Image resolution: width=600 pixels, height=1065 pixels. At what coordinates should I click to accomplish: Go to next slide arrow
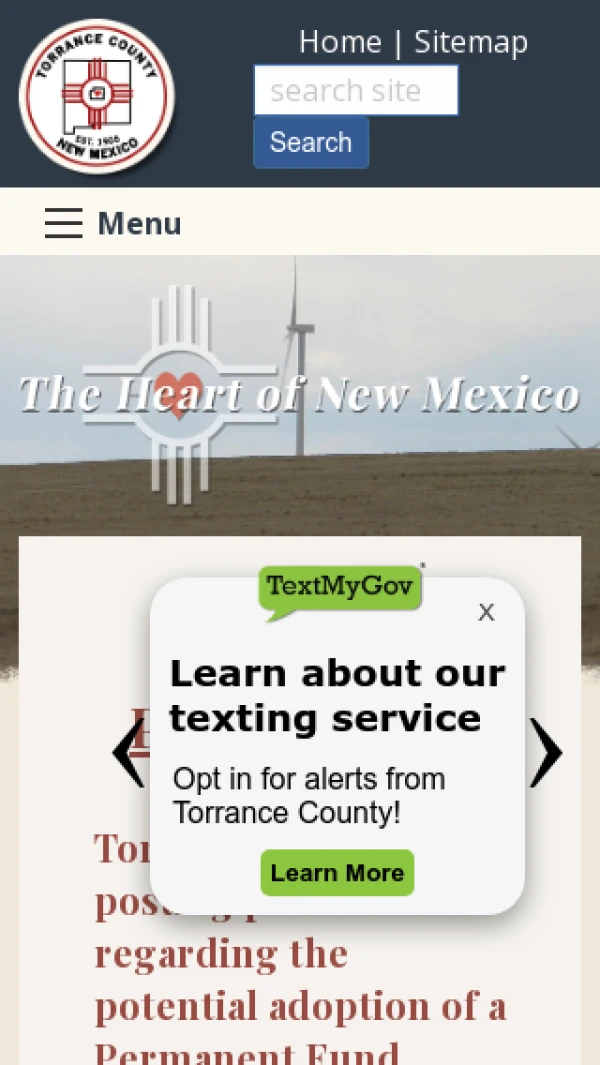(x=545, y=752)
